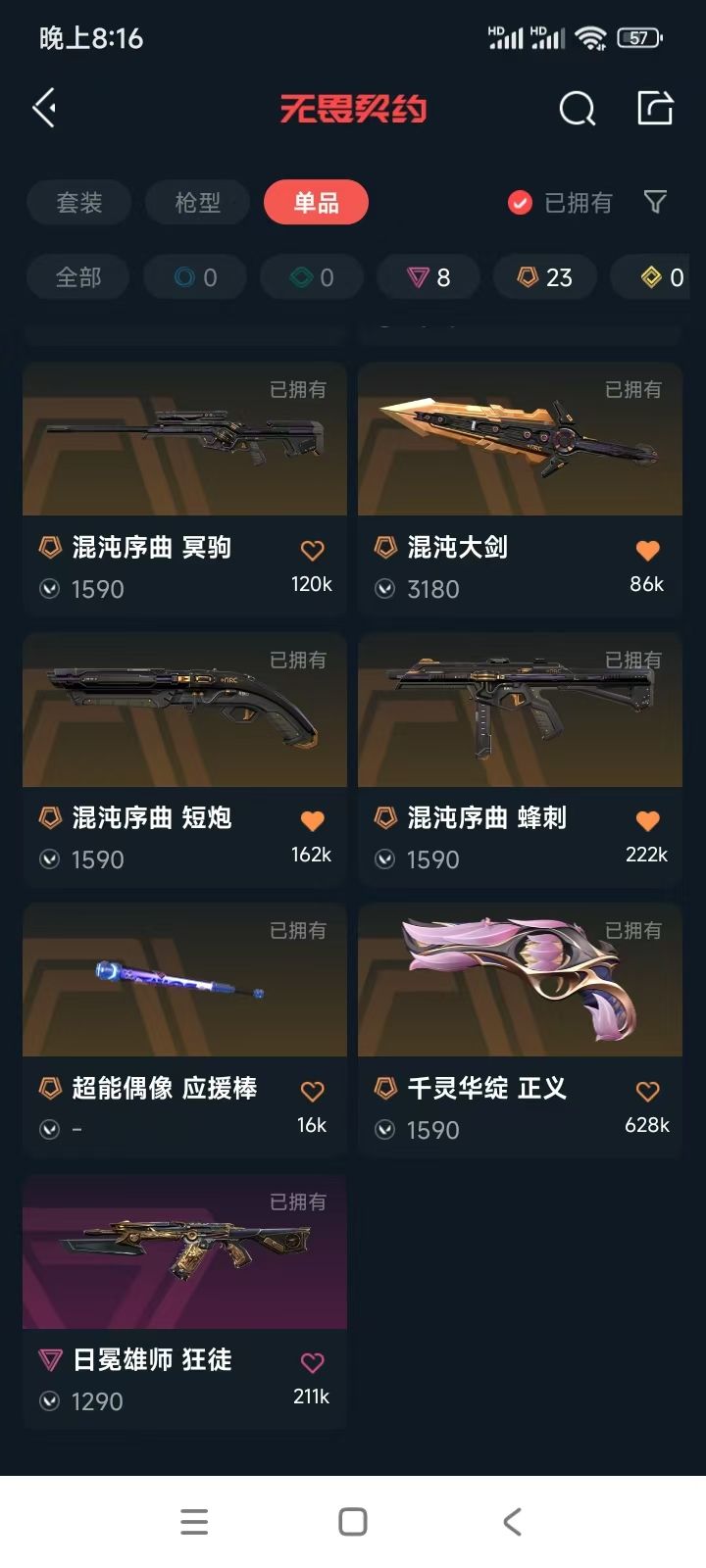Like the 千灵华绽 正义 skin

click(x=647, y=1092)
